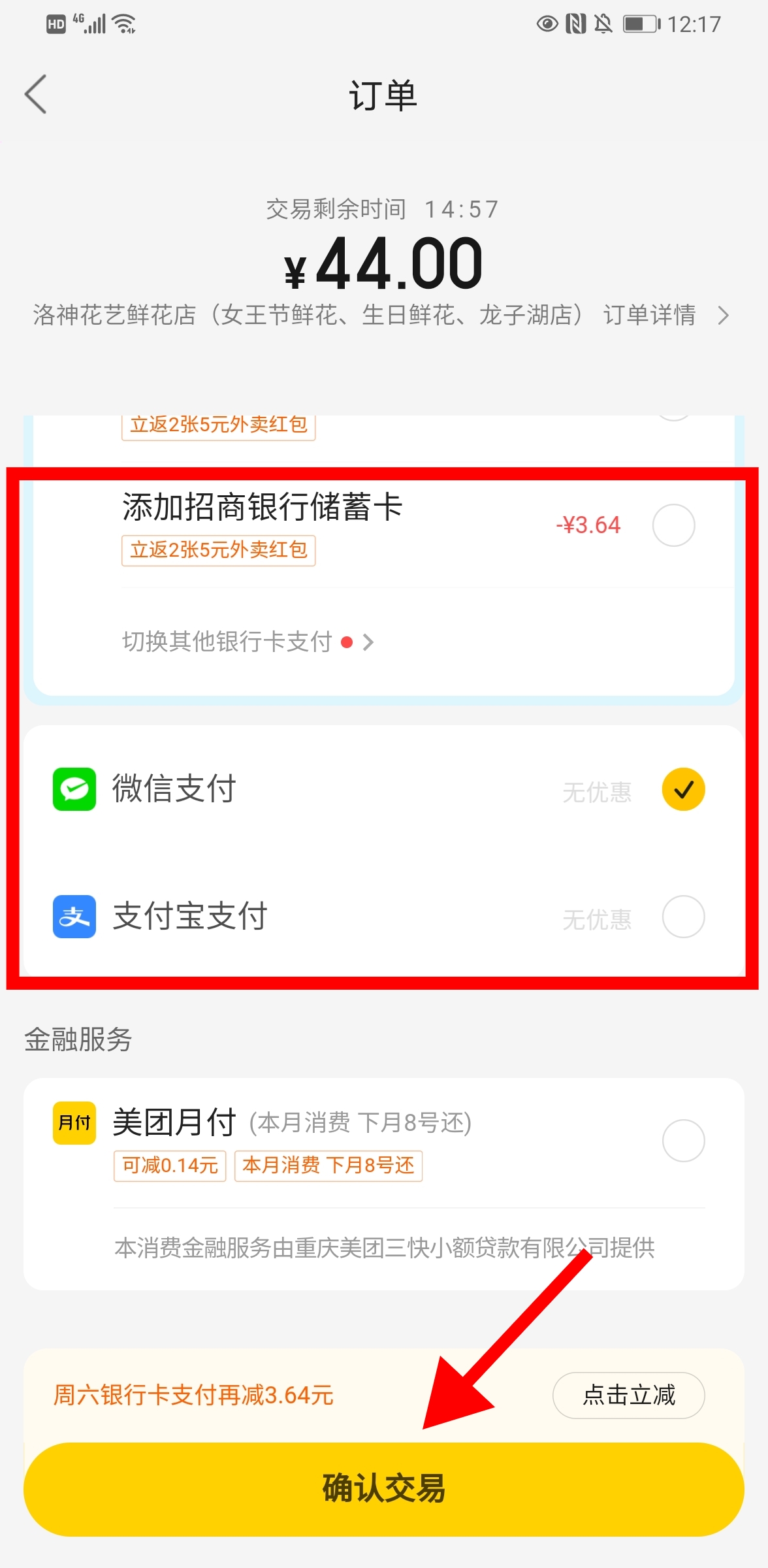Tap 点击立减 to get the discount
This screenshot has height=1568, width=768.
coord(628,1395)
